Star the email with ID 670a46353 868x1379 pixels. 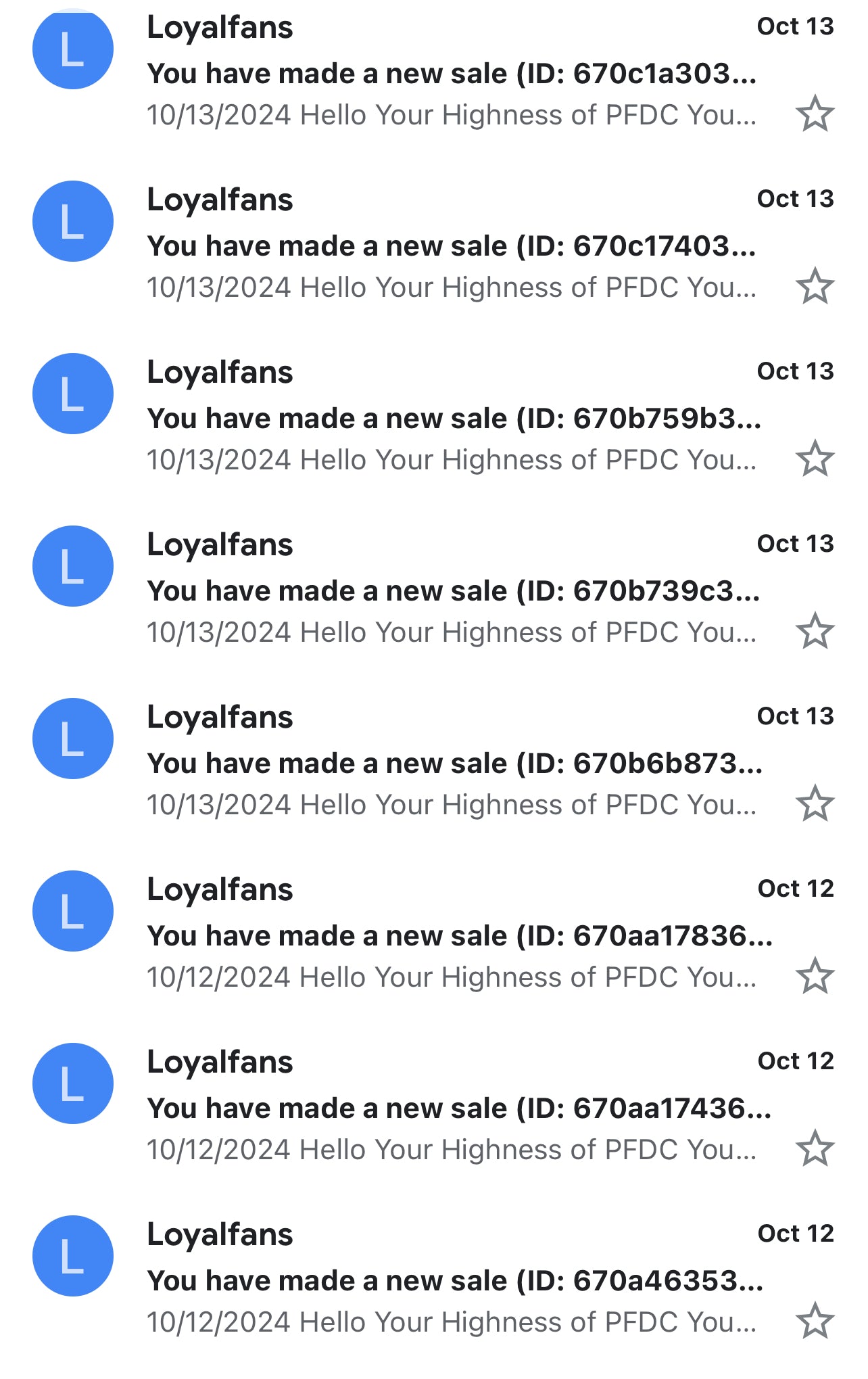point(815,1321)
